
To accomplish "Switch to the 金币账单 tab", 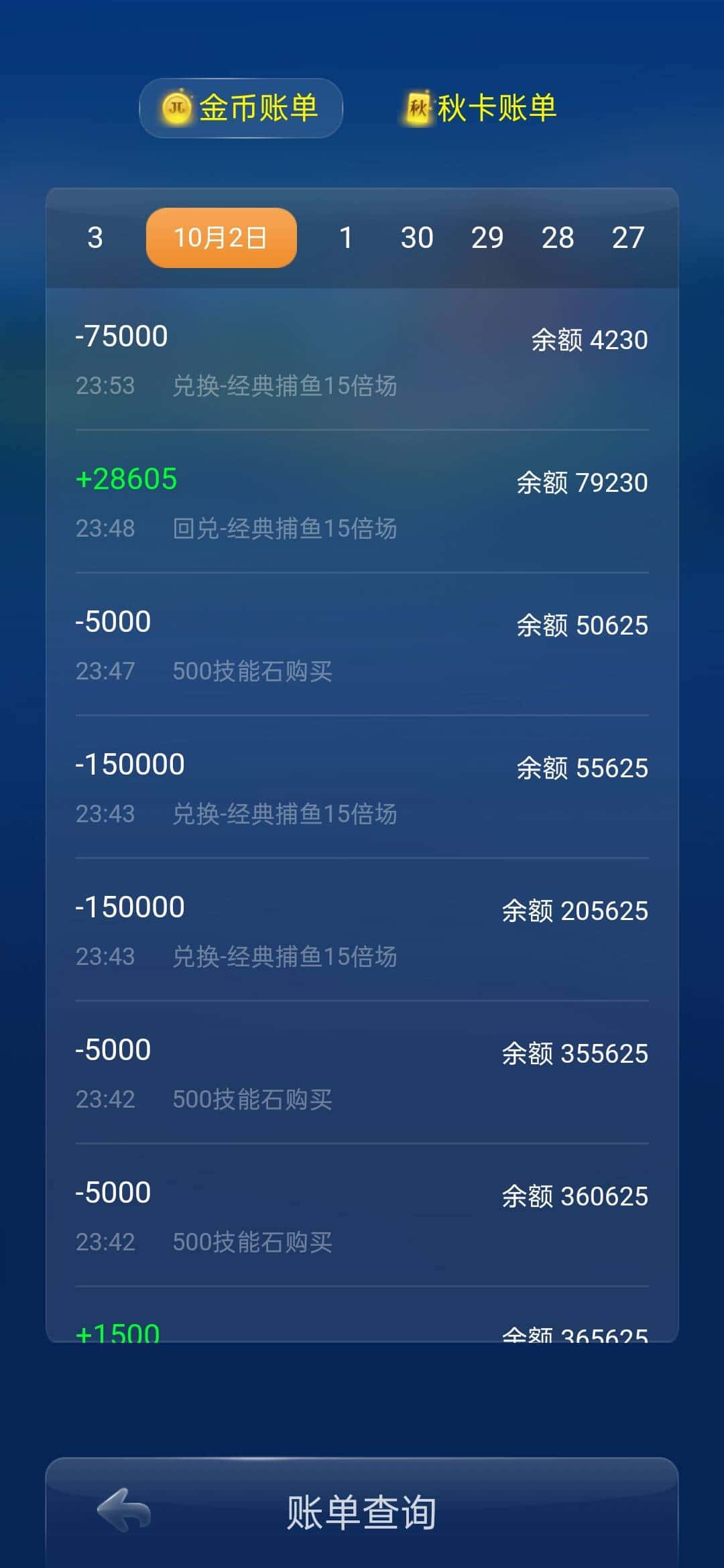I will (241, 107).
